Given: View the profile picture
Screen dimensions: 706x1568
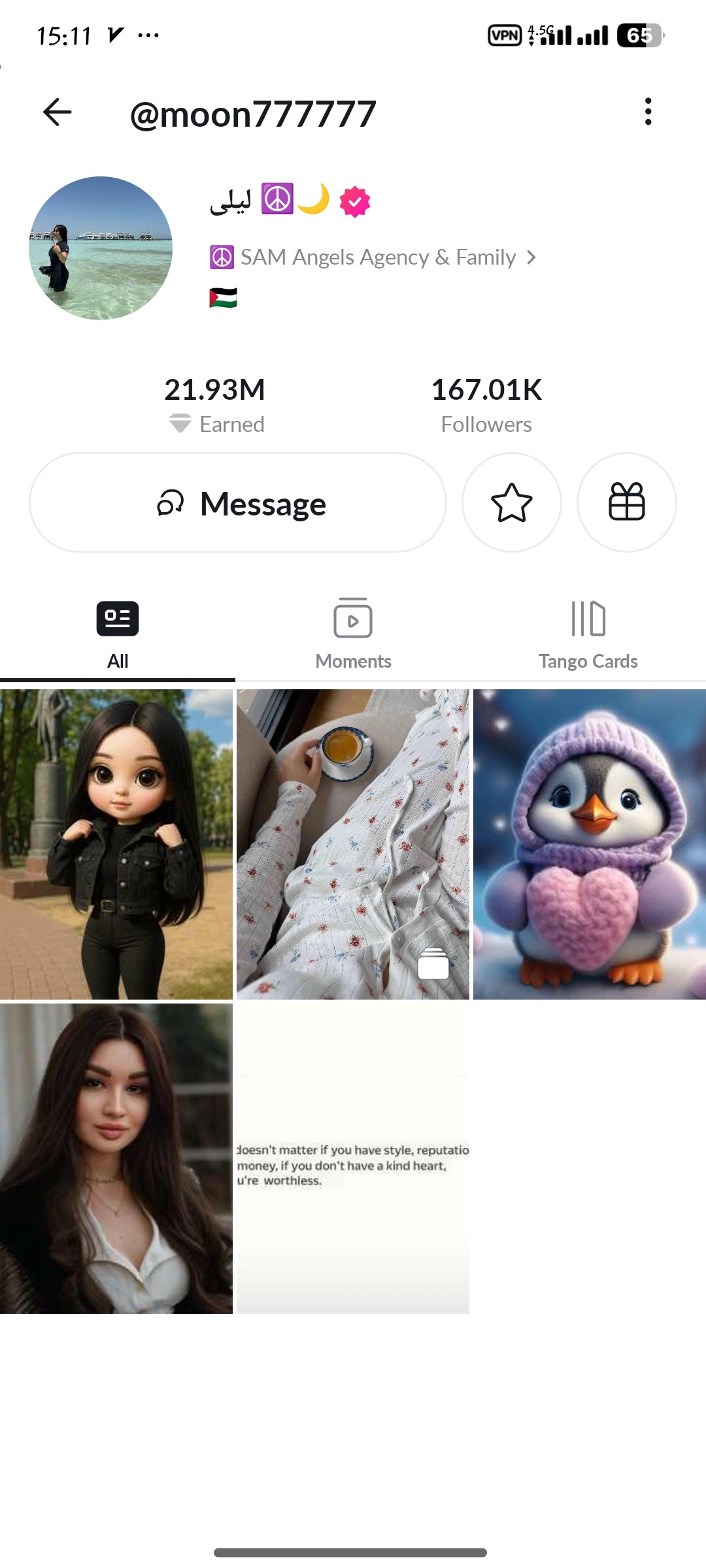Looking at the screenshot, I should [x=101, y=248].
